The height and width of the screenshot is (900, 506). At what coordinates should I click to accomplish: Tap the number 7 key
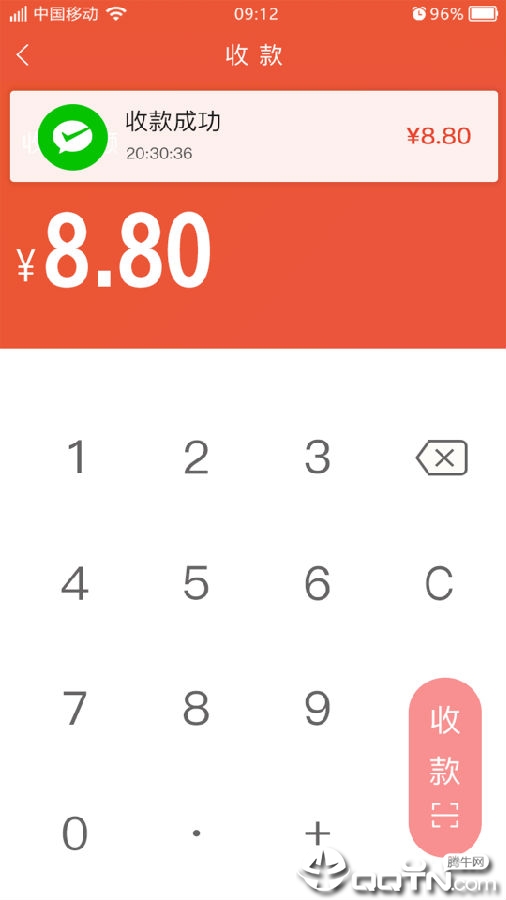(75, 708)
